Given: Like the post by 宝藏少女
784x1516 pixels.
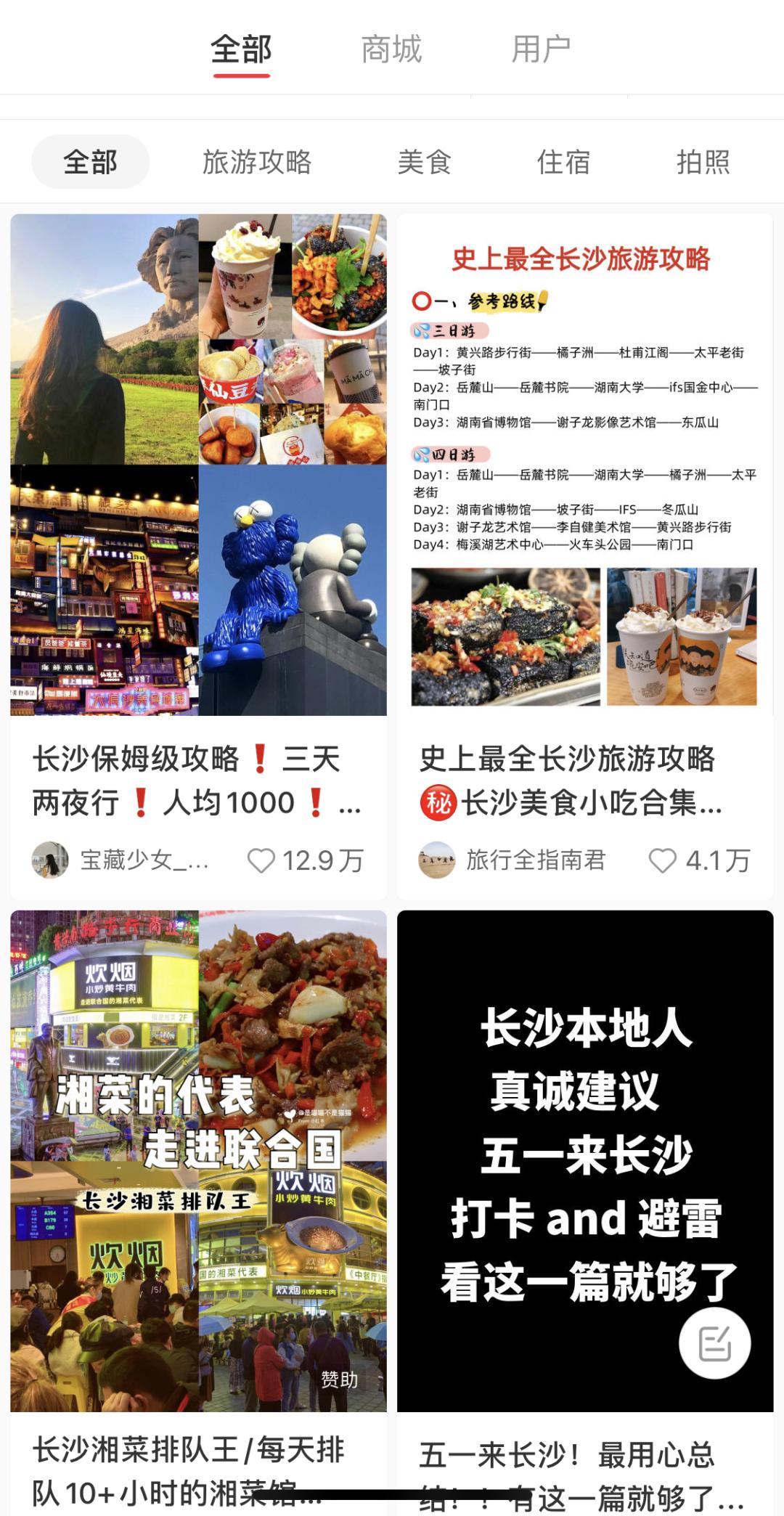Looking at the screenshot, I should 262,860.
